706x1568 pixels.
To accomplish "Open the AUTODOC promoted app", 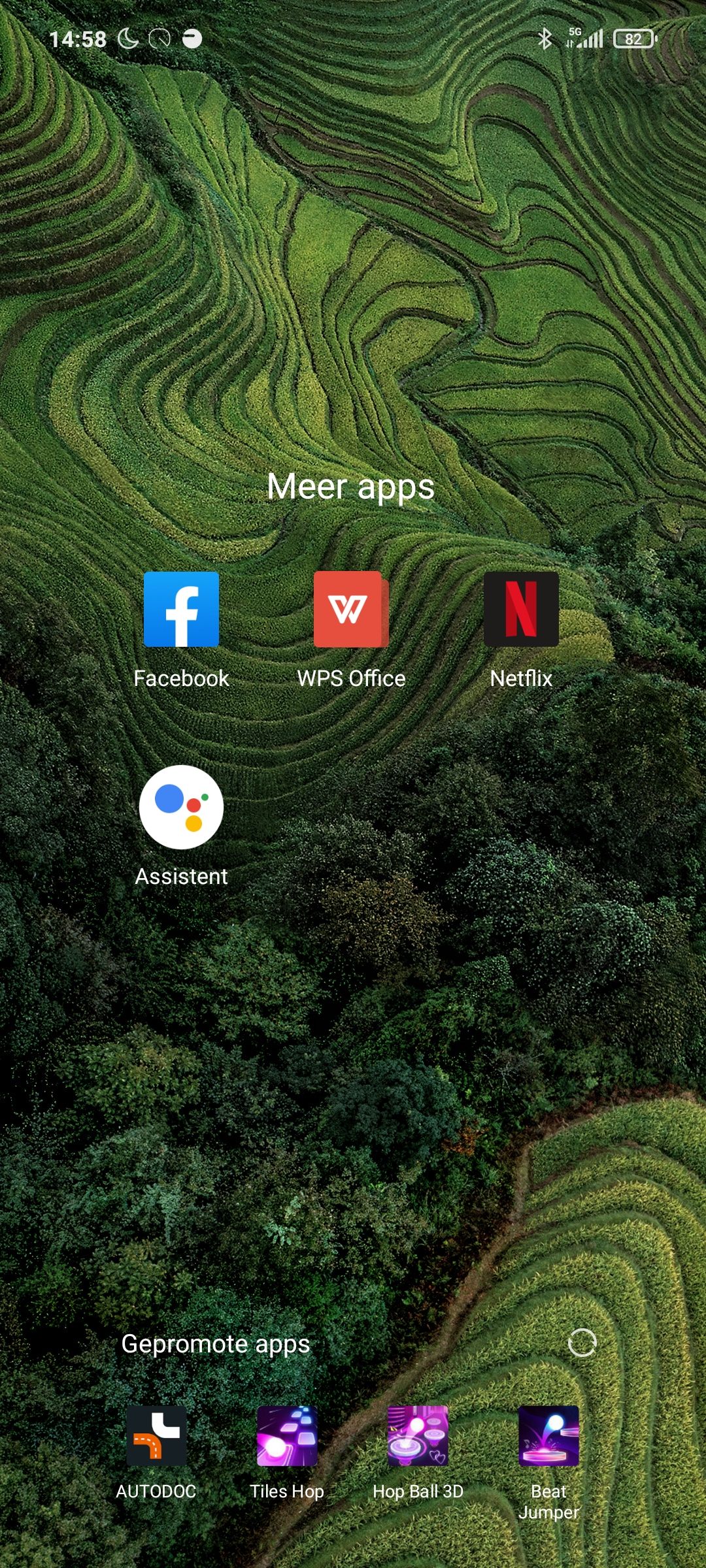I will click(156, 1436).
